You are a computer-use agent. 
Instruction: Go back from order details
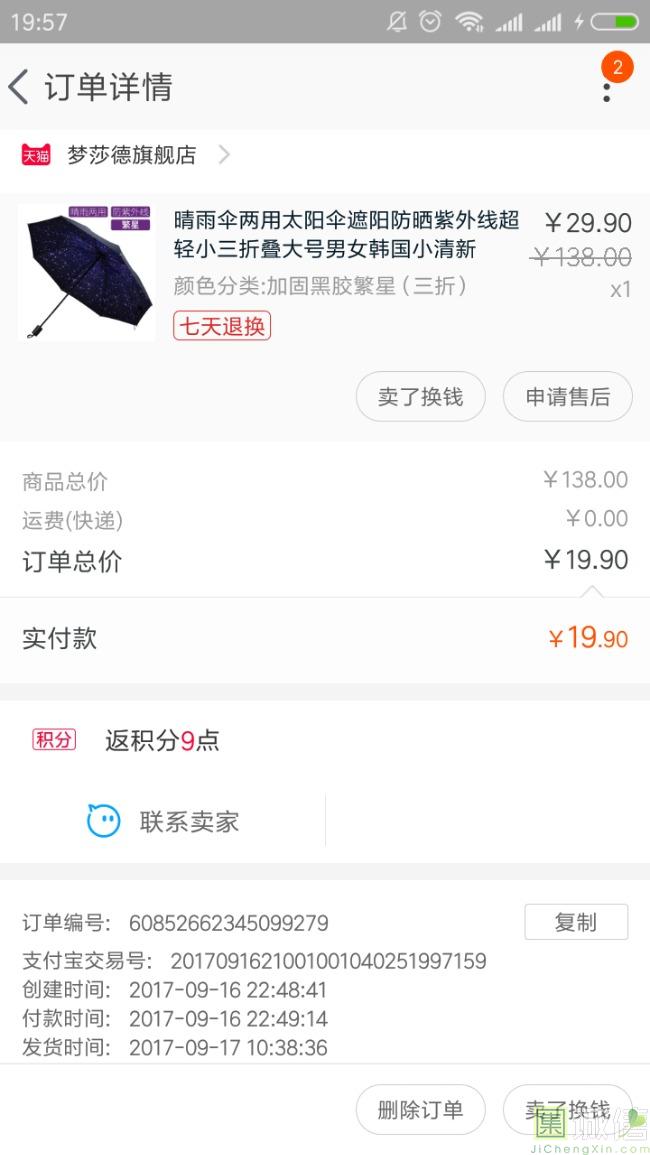point(20,87)
